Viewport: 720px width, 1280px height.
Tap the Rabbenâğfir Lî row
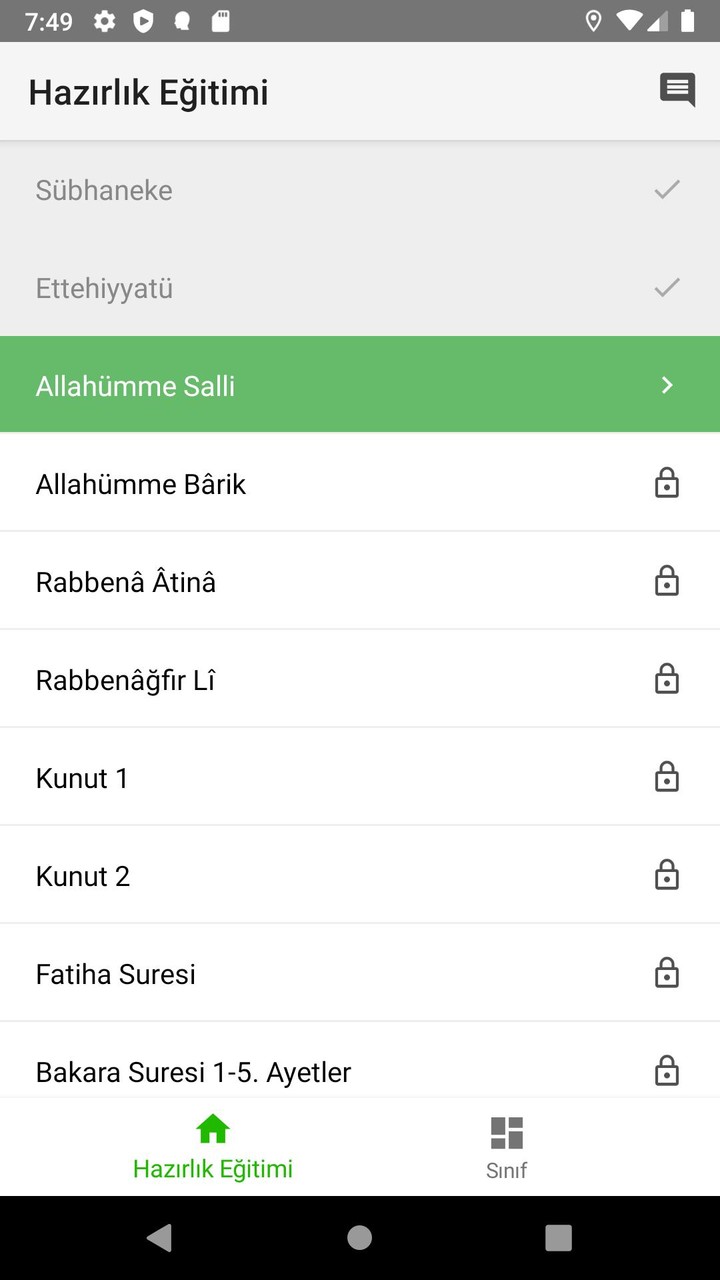360,680
